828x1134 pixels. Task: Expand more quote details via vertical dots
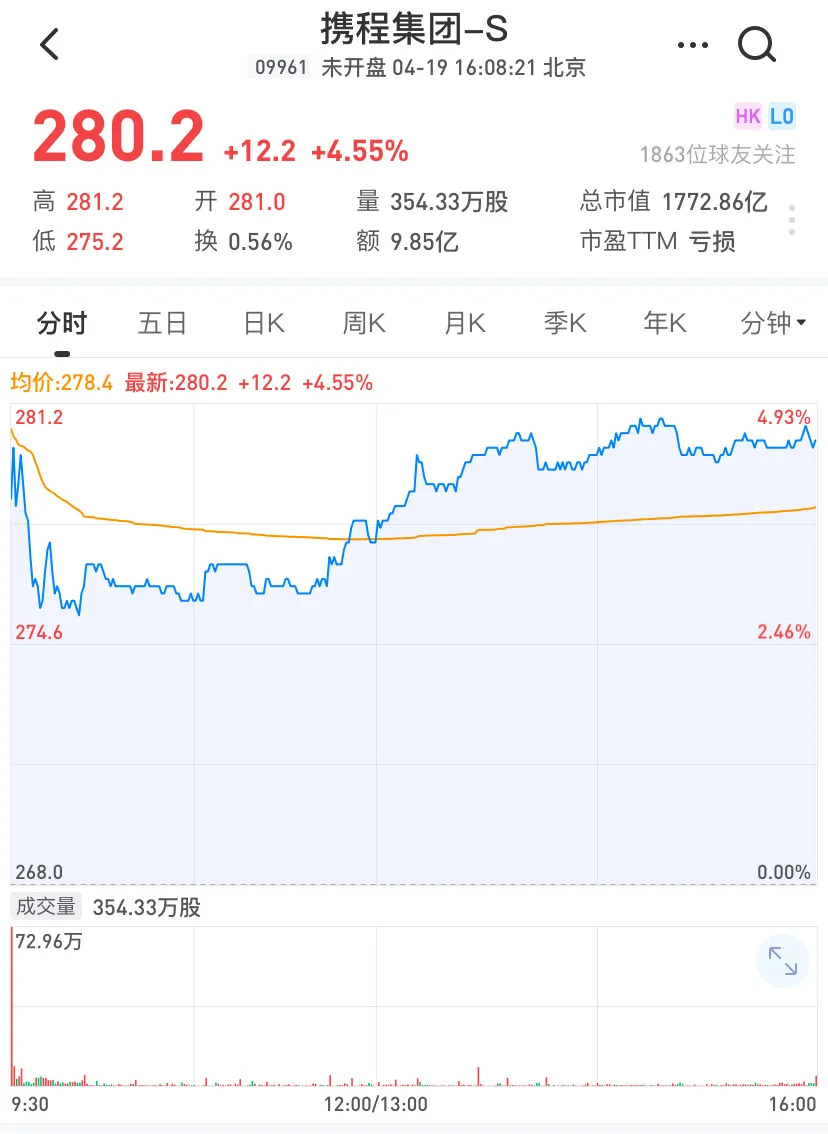[x=792, y=220]
